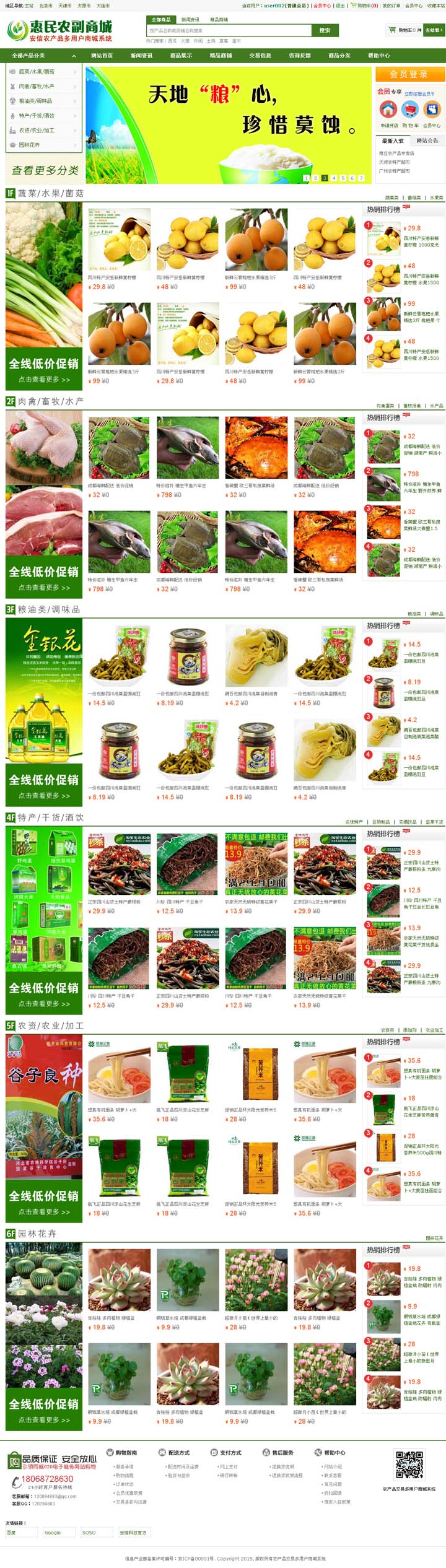Tap 查看更多分类 to view more categories

45,170
